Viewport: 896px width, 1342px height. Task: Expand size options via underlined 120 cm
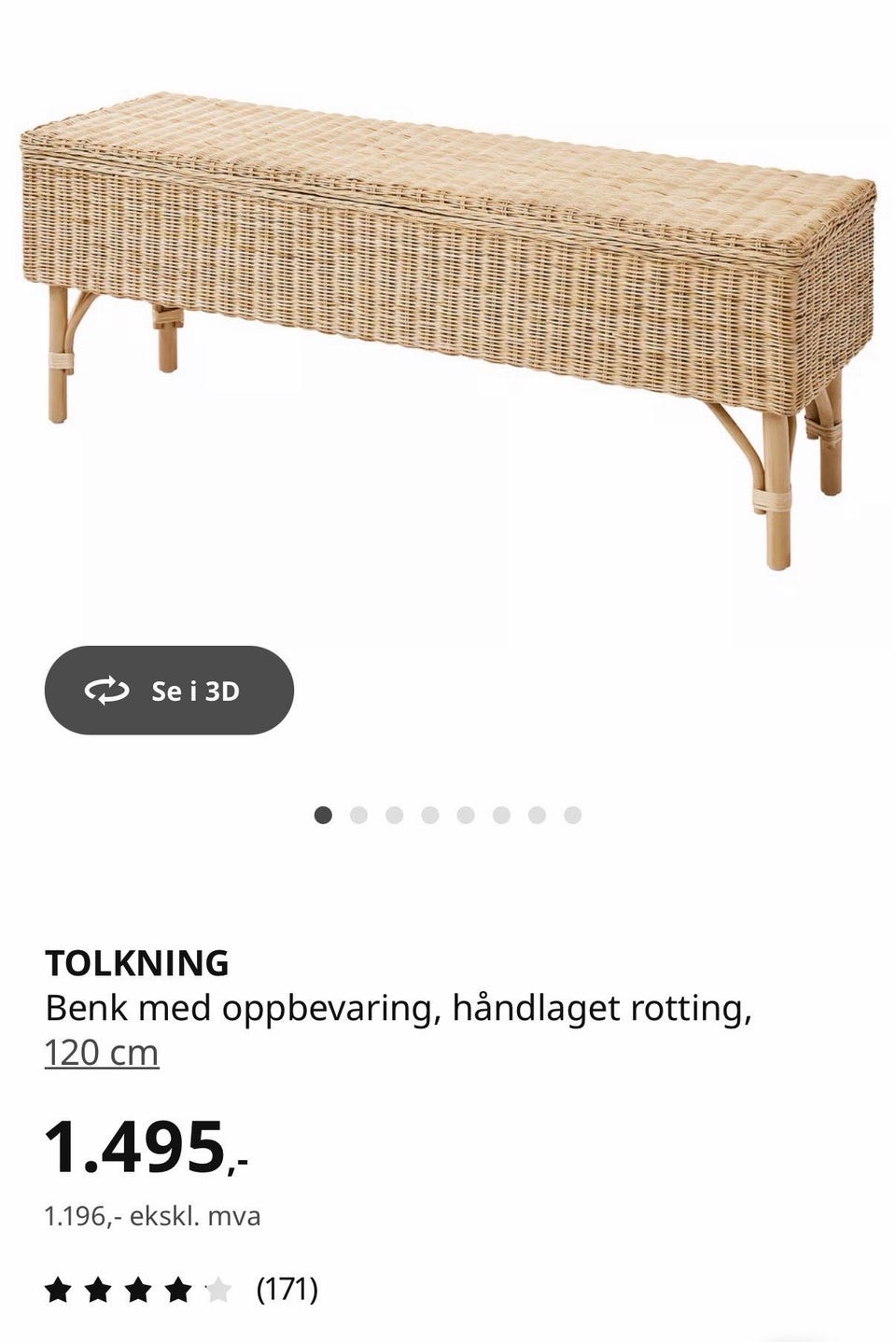click(103, 1053)
